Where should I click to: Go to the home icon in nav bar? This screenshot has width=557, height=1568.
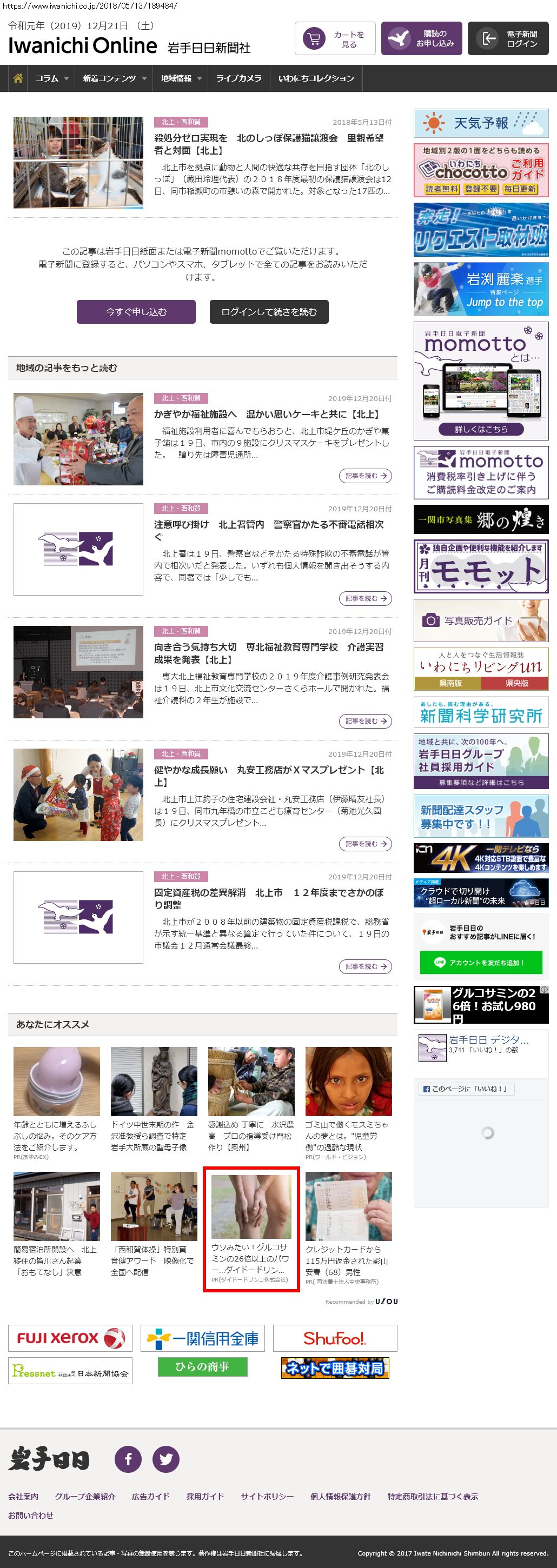[x=18, y=78]
